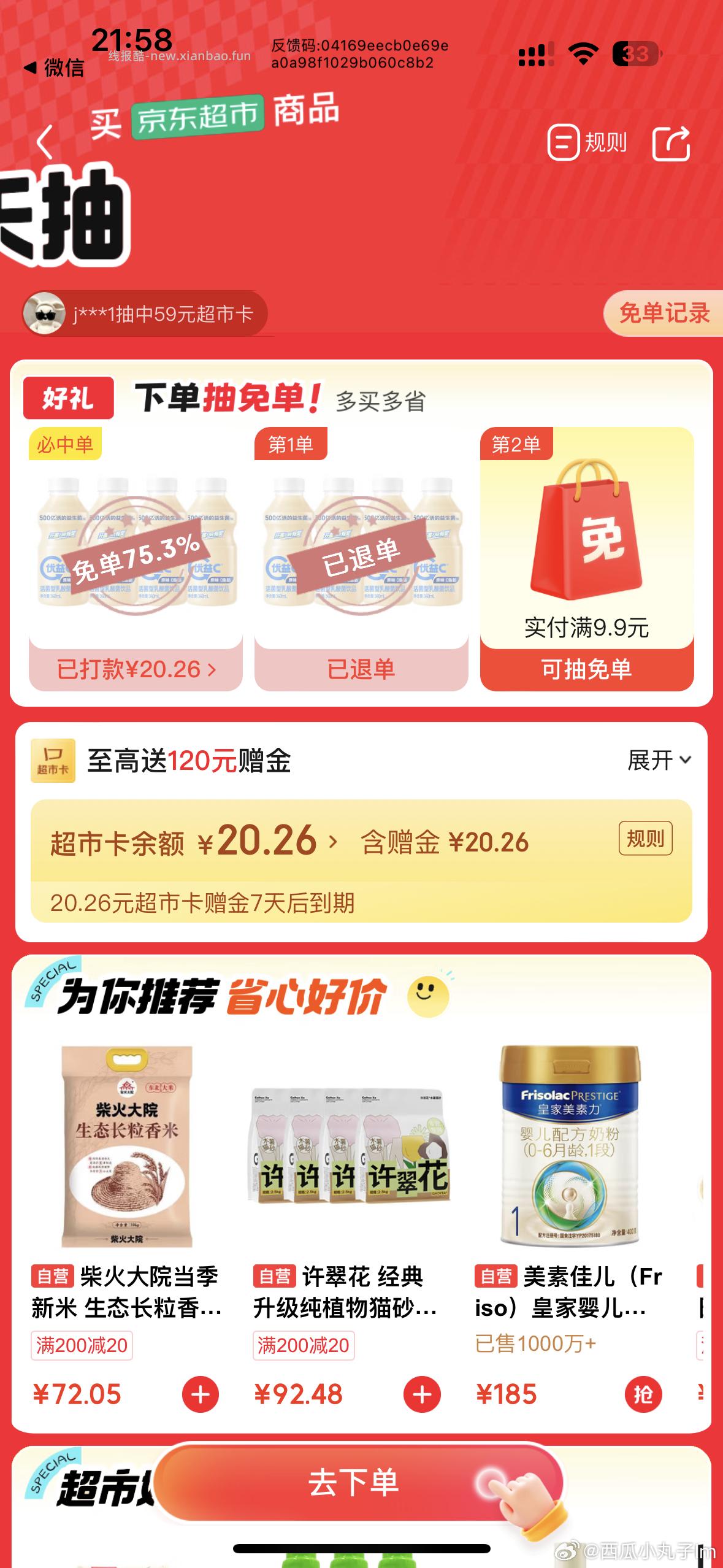Image resolution: width=723 pixels, height=1568 pixels.
Task: Expand the 至高送120元赠金 section
Action: [659, 760]
